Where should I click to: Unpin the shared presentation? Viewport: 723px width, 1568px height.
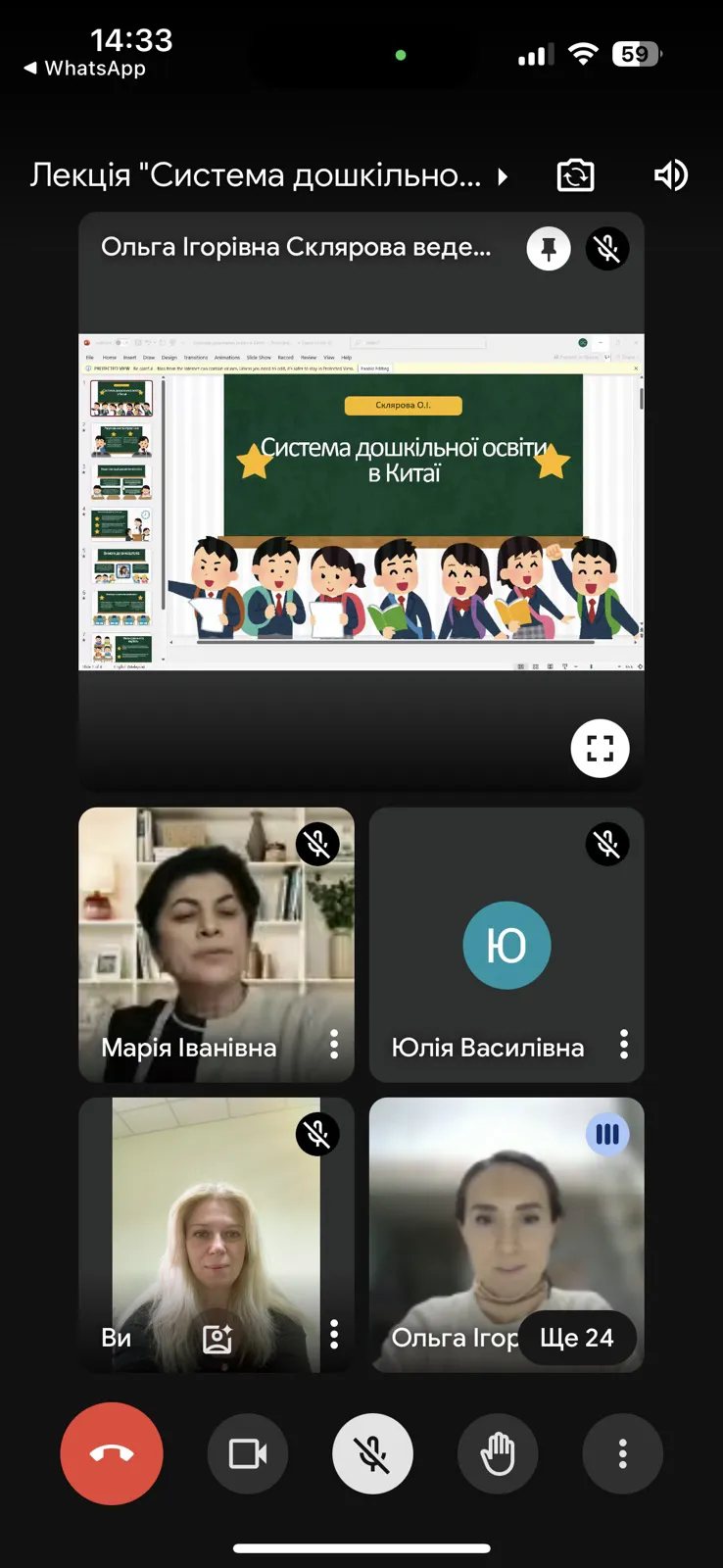(549, 249)
